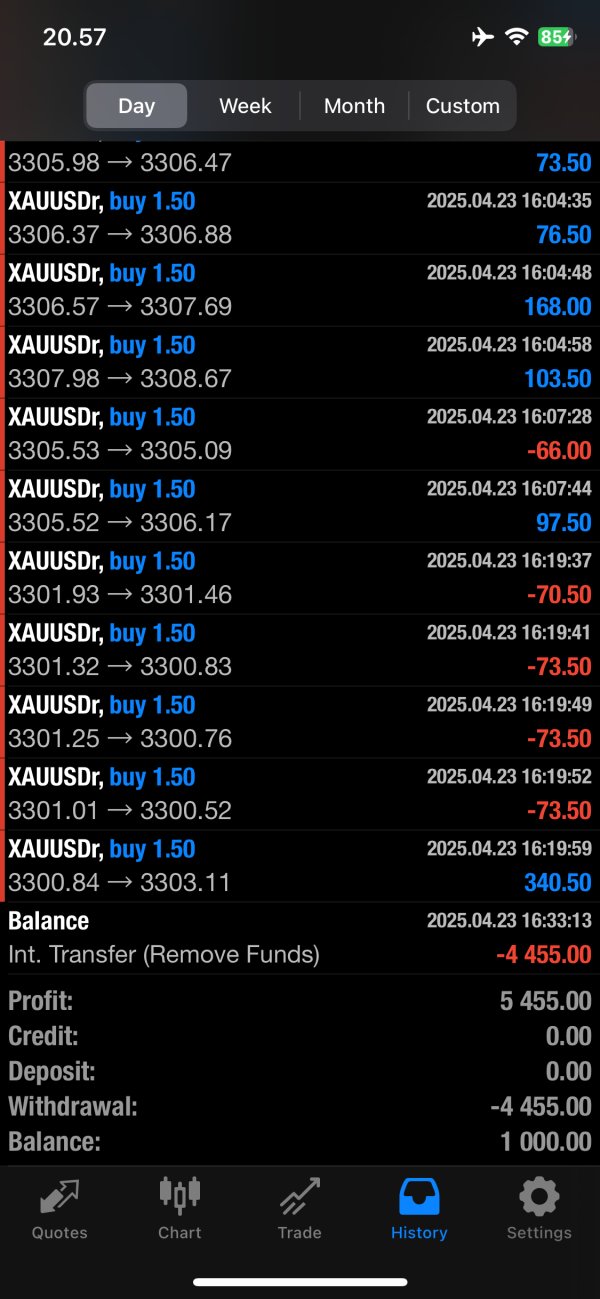This screenshot has width=600, height=1299.
Task: Select the Day period filter
Action: pyautogui.click(x=136, y=106)
